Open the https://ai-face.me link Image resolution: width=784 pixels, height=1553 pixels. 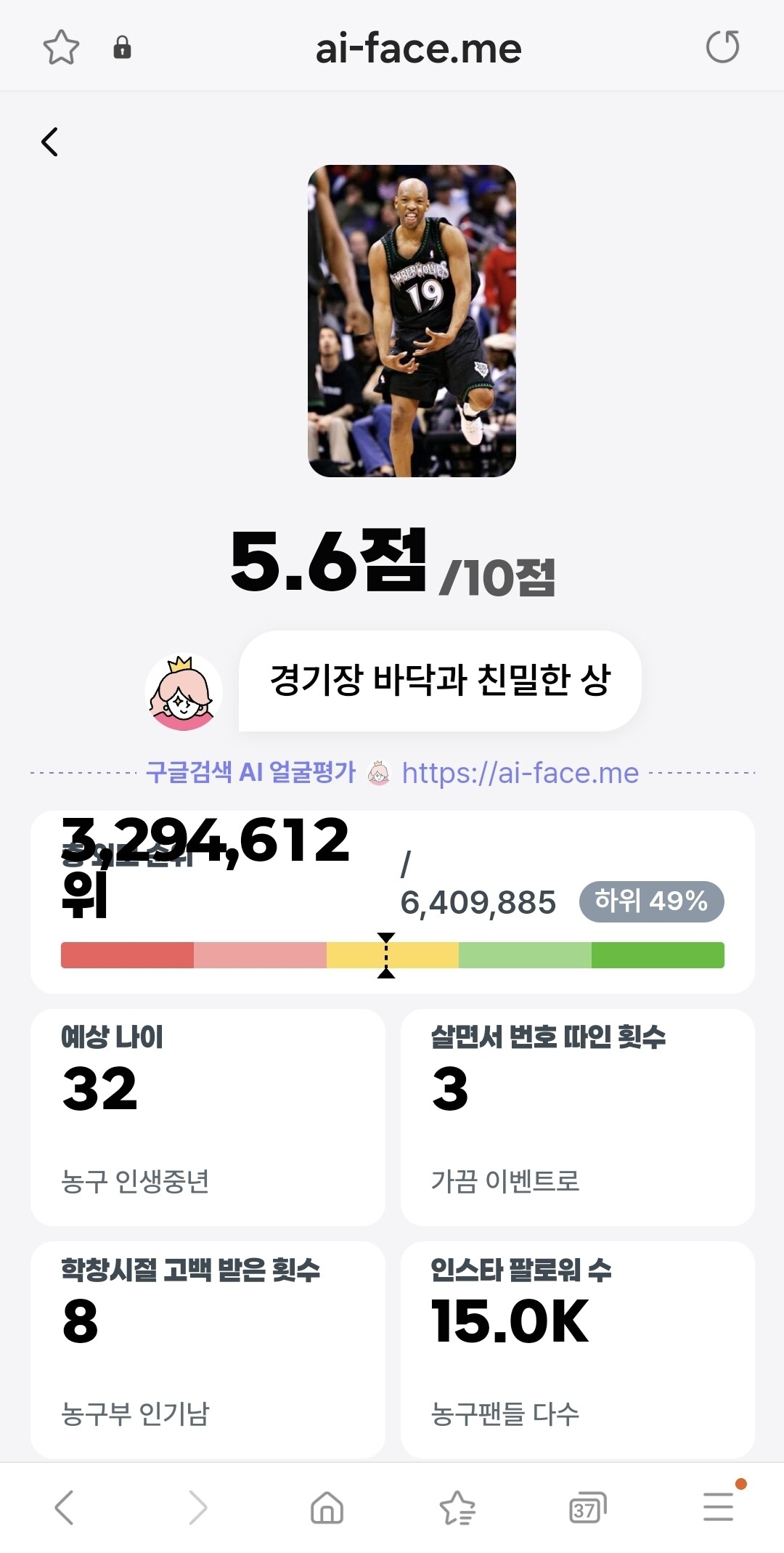click(x=520, y=773)
